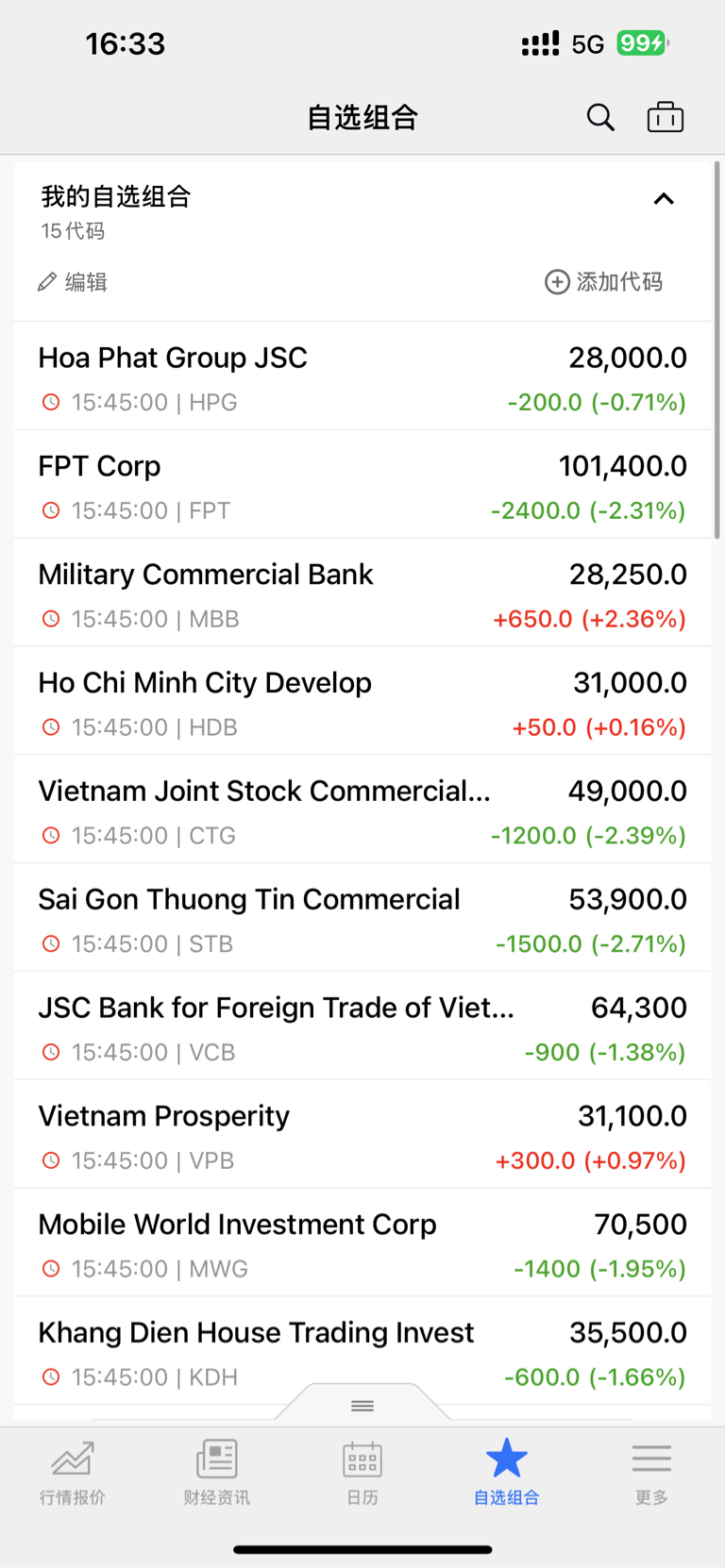This screenshot has width=725, height=1568.
Task: Switch to the 财经资讯 tab
Action: [217, 1473]
